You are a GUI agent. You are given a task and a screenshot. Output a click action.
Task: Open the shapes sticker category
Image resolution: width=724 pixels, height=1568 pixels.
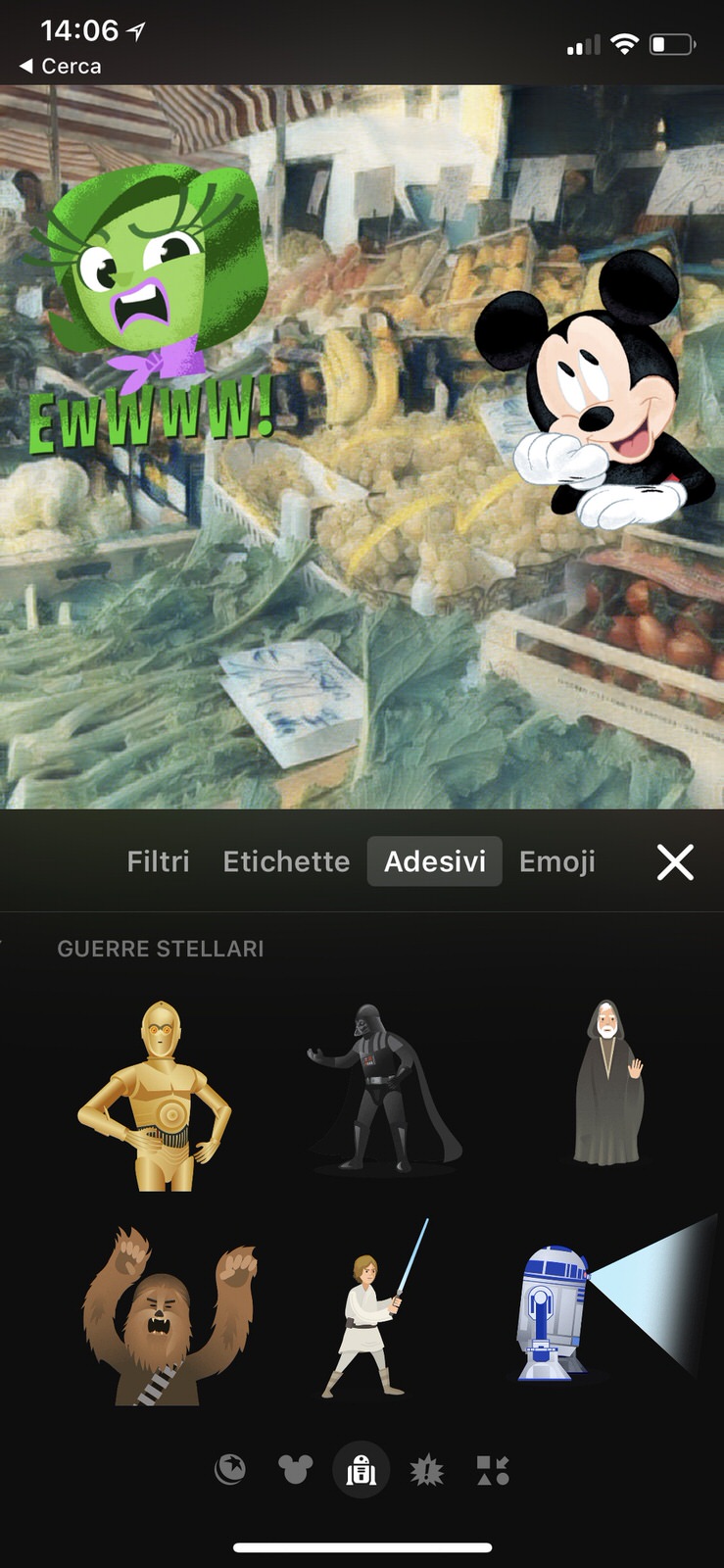click(x=492, y=1470)
